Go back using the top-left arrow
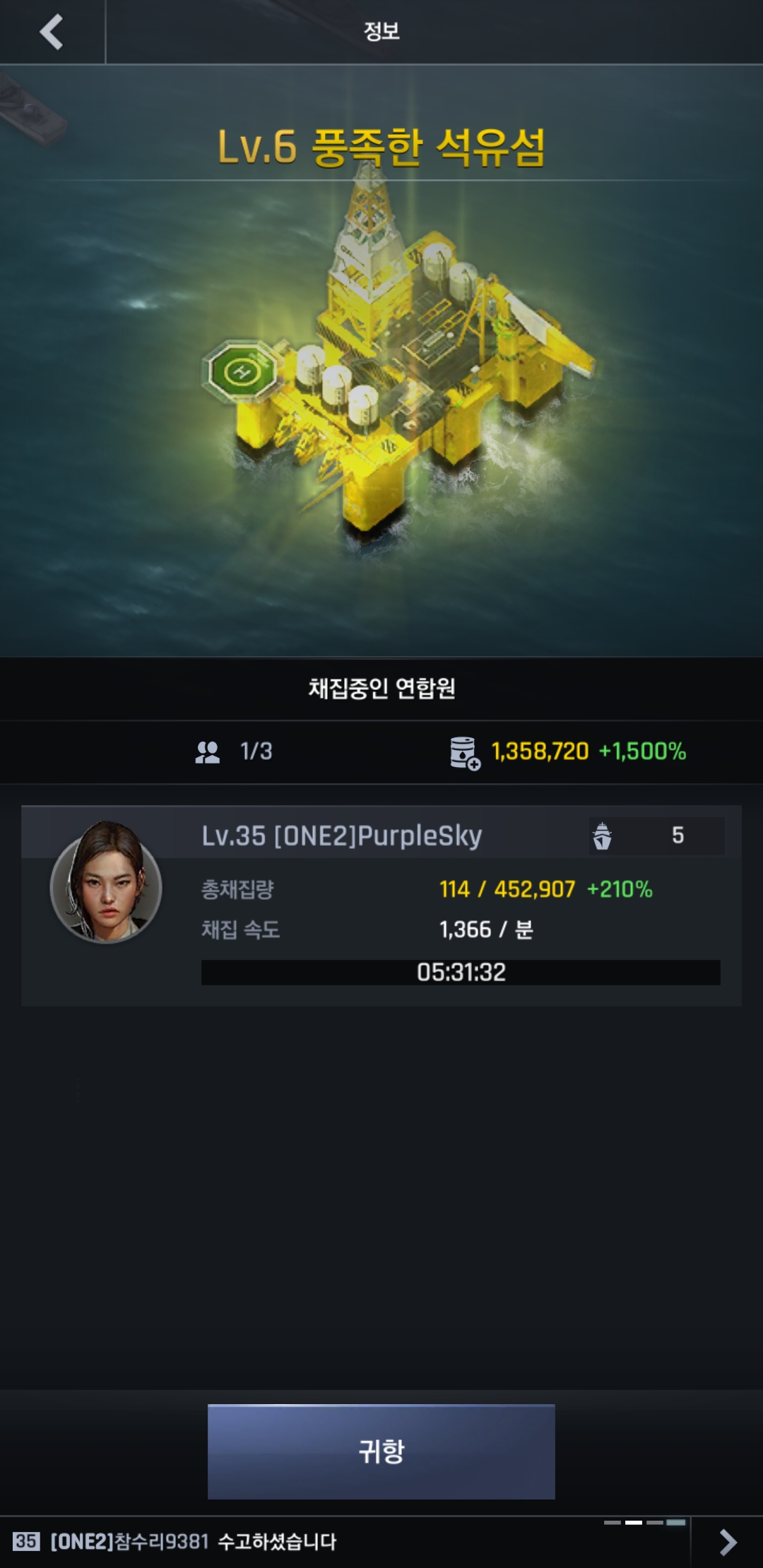The width and height of the screenshot is (763, 1568). tap(52, 32)
